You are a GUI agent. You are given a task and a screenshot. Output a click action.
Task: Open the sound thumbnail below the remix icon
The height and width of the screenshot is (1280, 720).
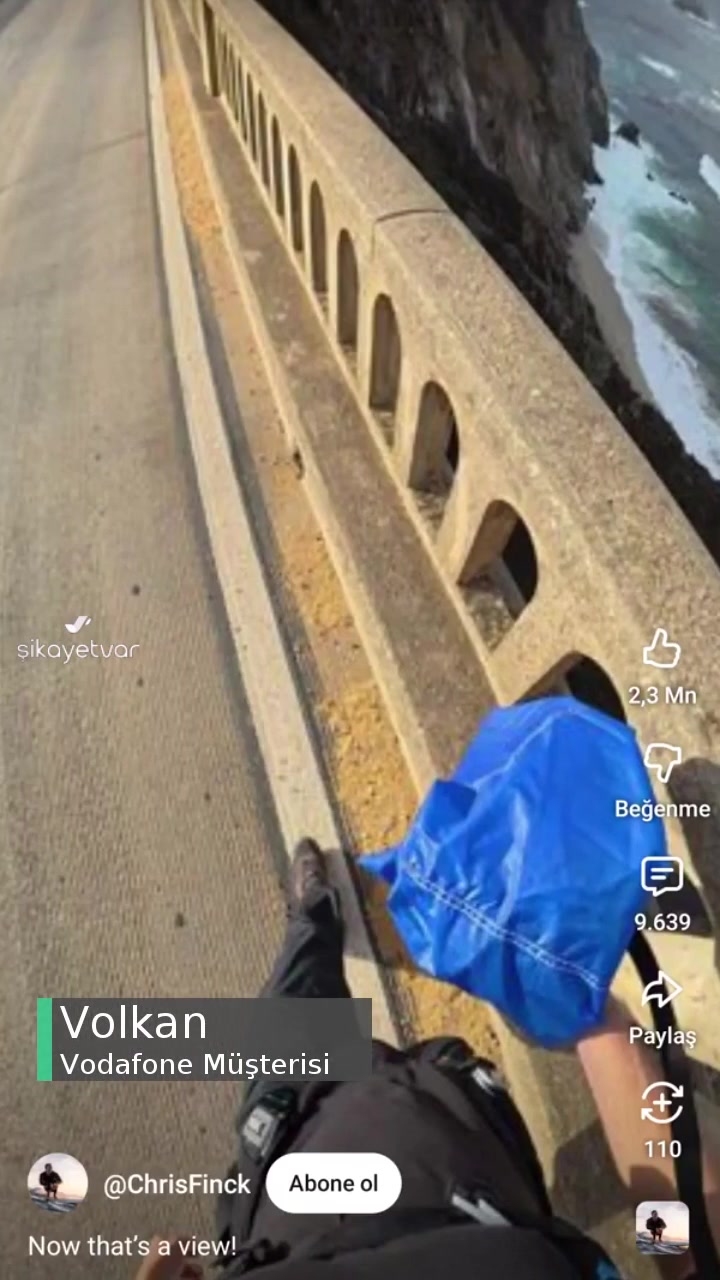(662, 1227)
